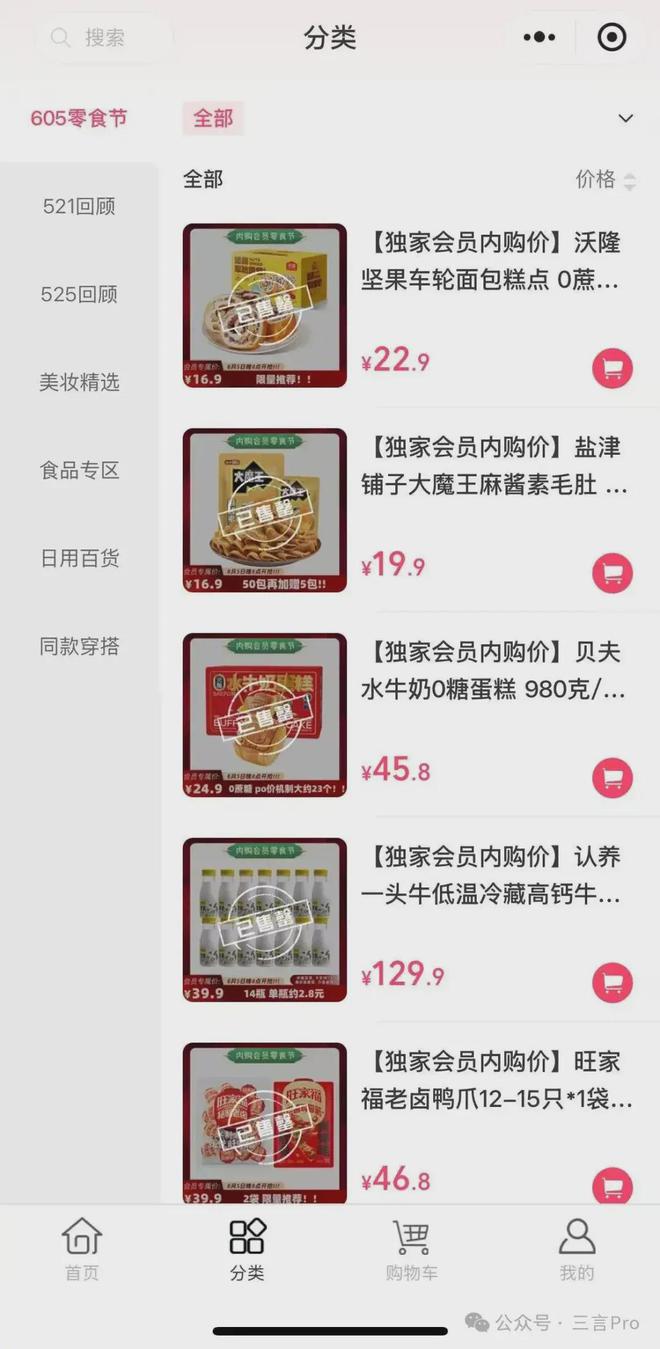Viewport: 660px width, 1349px height.
Task: Open the 搜索 search box
Action: 103,38
